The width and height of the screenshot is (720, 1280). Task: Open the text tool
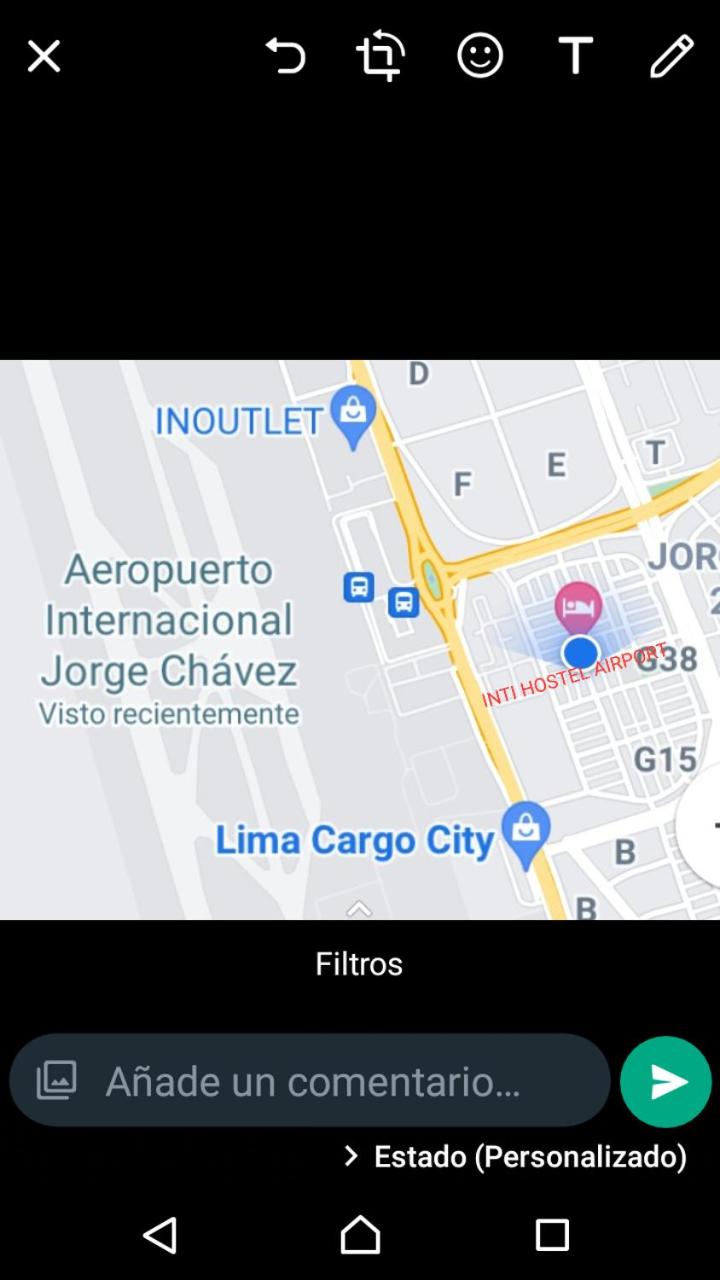(x=576, y=56)
